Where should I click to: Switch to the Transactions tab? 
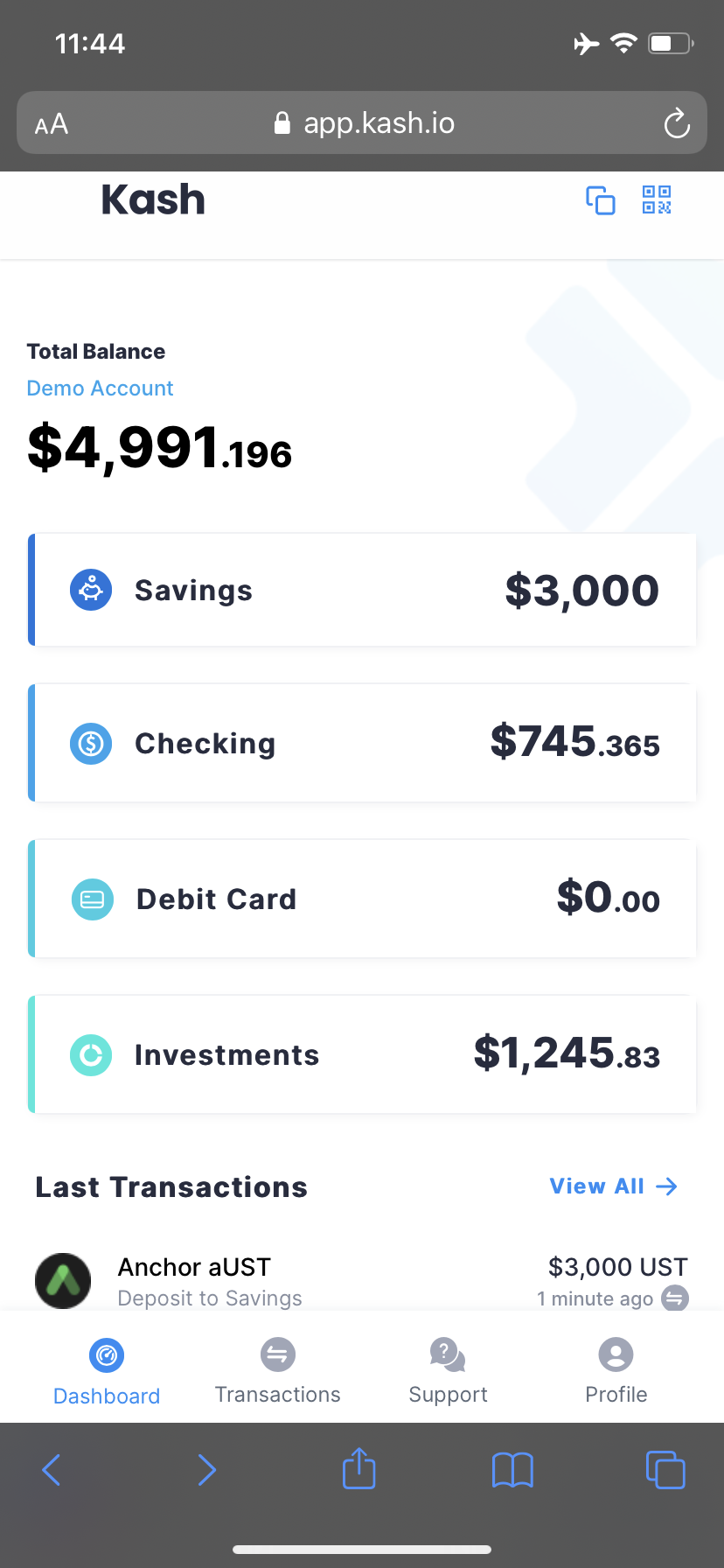[x=278, y=1371]
